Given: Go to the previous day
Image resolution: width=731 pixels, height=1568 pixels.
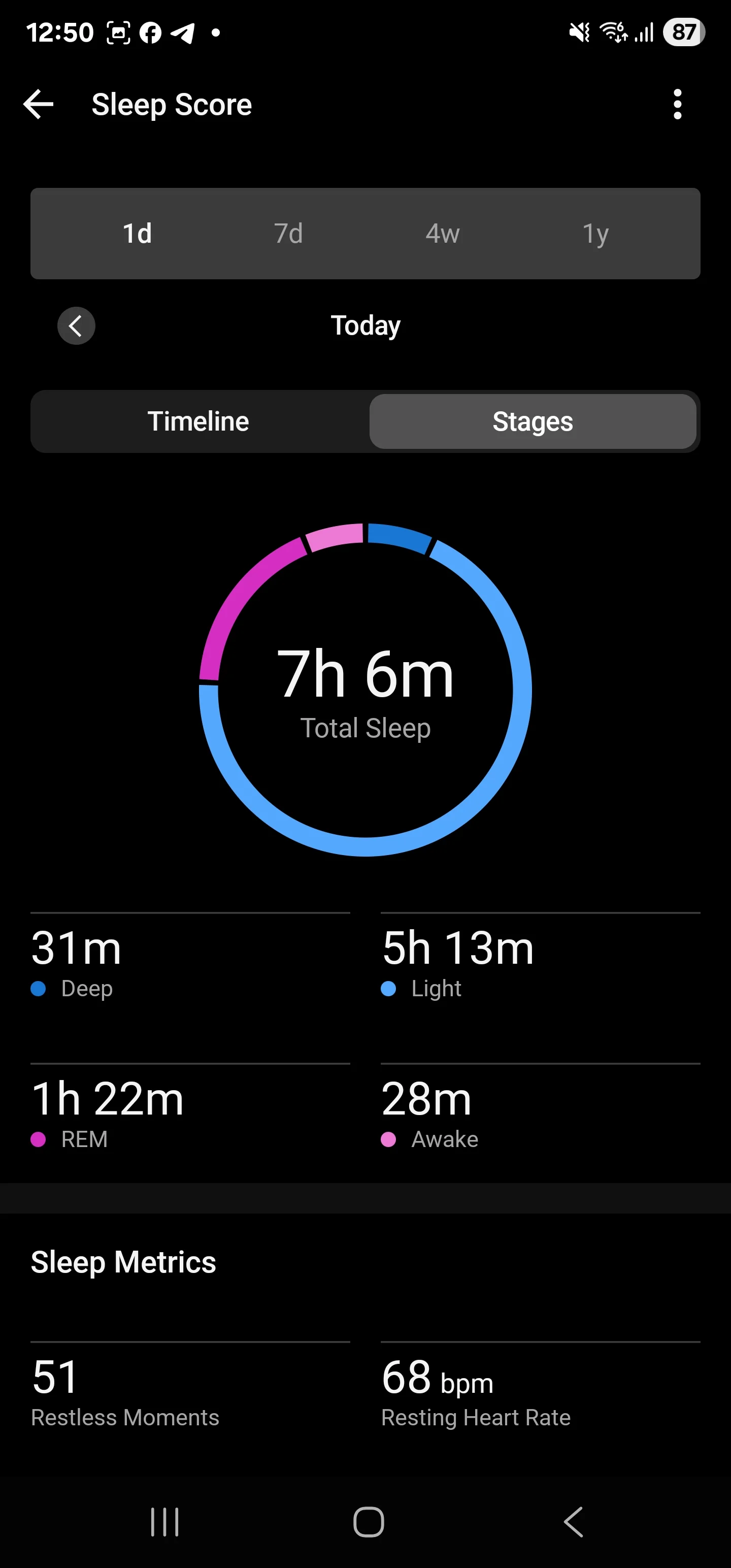Looking at the screenshot, I should [x=76, y=325].
